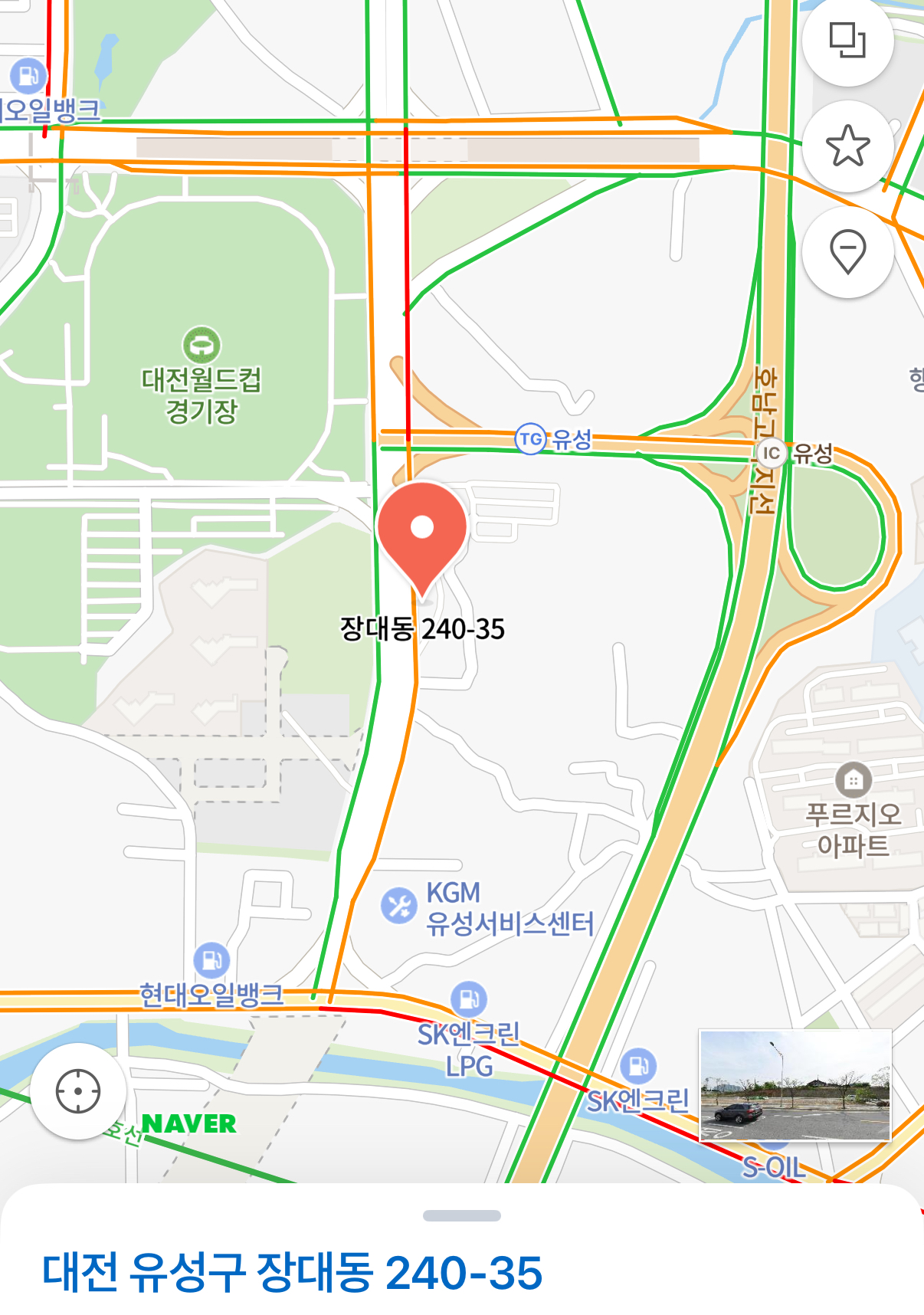The width and height of the screenshot is (924, 1315).
Task: Open the 대전 유성구 장대동 240-35 address panel
Action: point(292,1272)
